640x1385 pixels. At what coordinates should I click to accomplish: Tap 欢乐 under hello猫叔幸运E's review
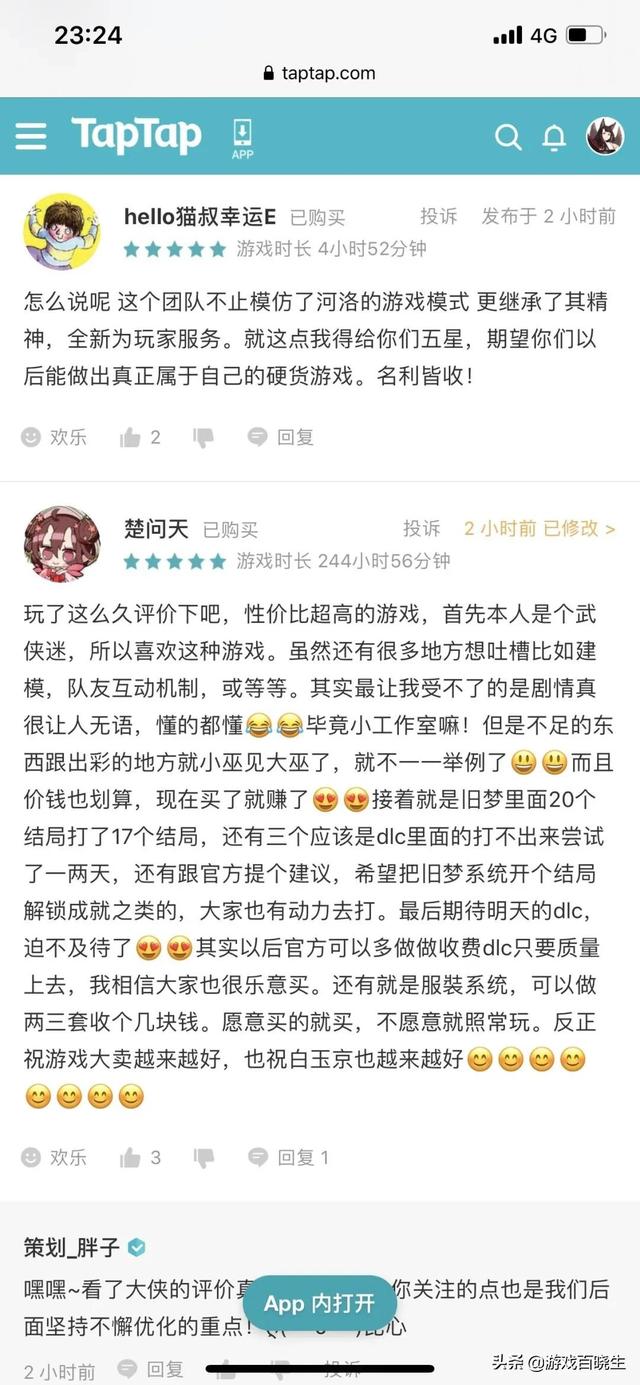(x=54, y=437)
